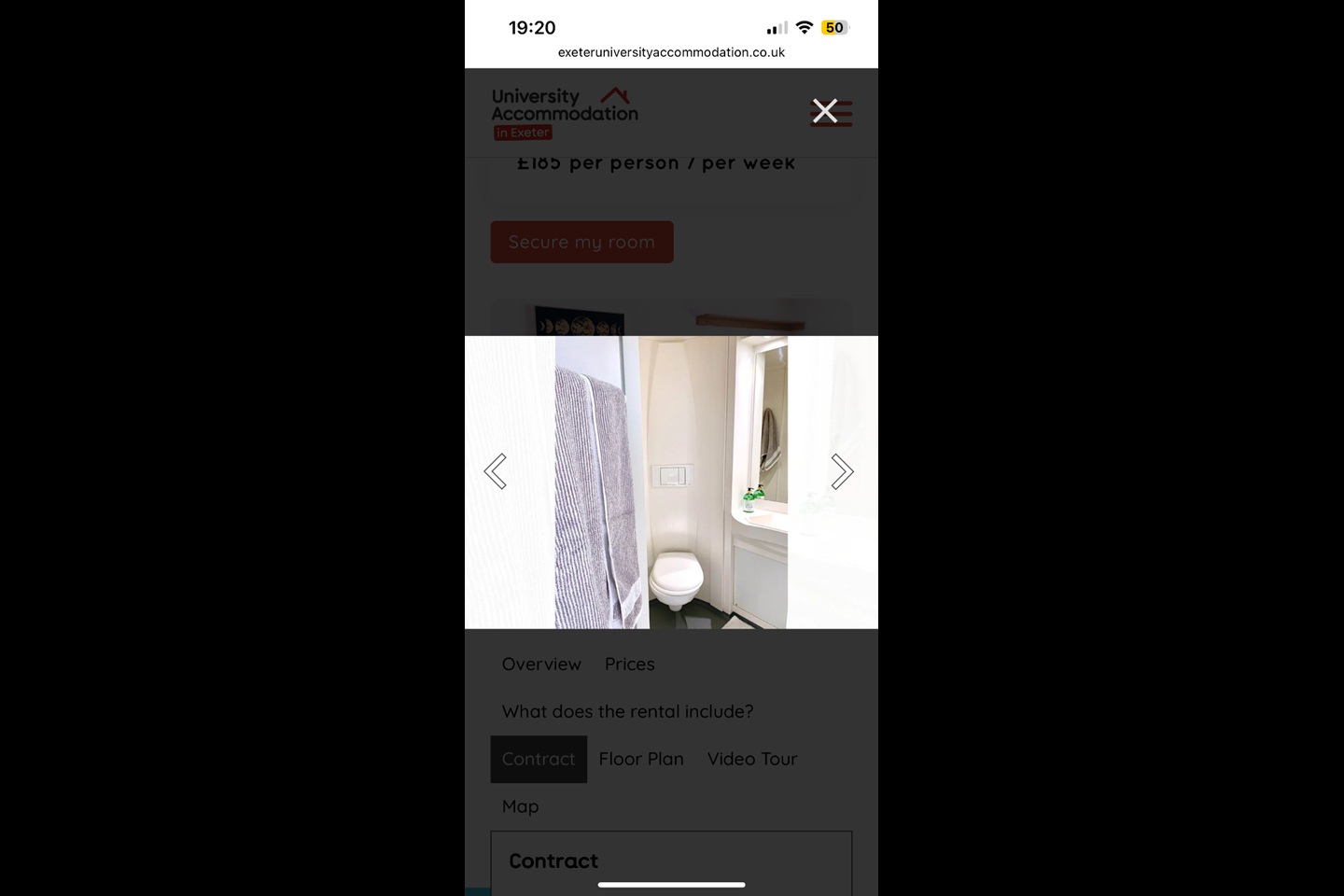The width and height of the screenshot is (1344, 896).
Task: Open the Prices tab
Action: pyautogui.click(x=629, y=664)
